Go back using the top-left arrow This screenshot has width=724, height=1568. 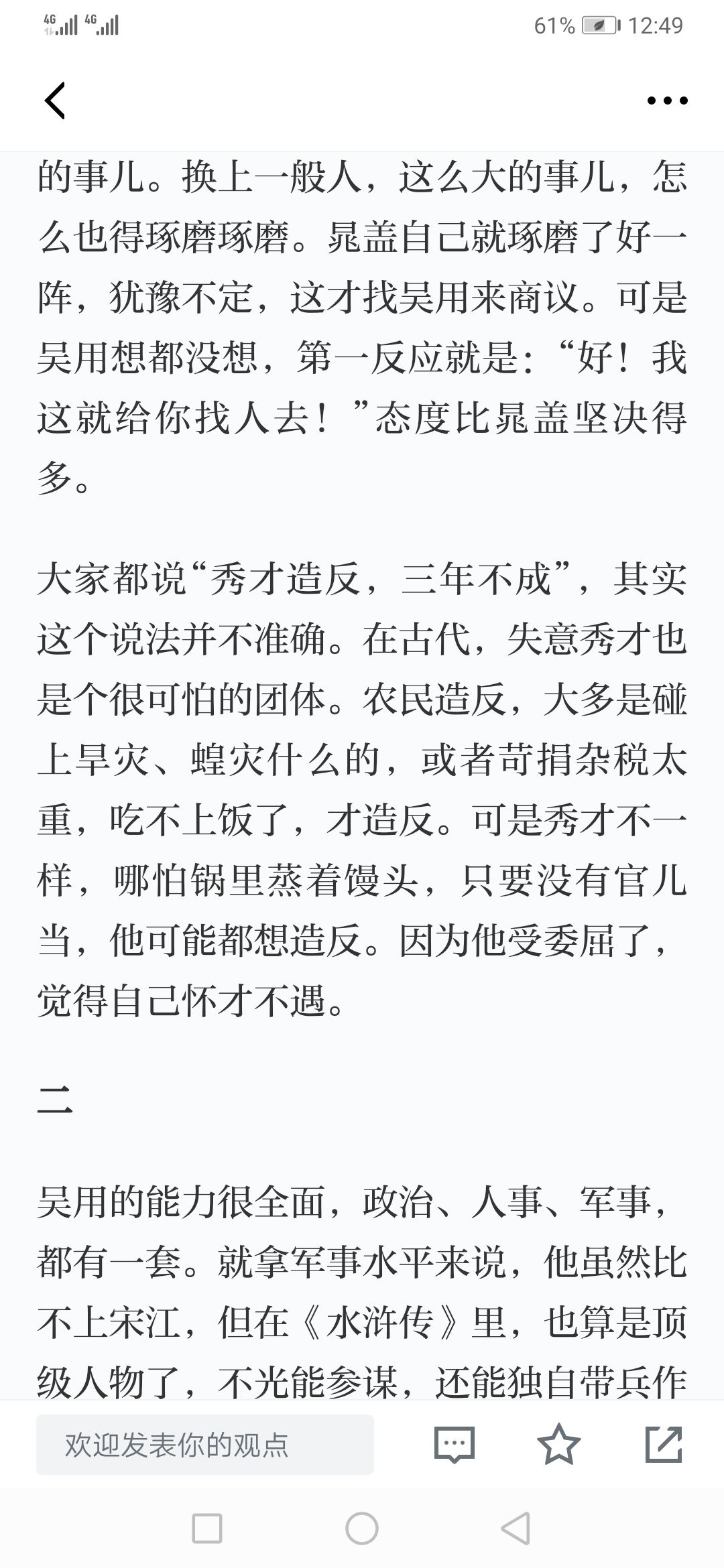coord(55,101)
